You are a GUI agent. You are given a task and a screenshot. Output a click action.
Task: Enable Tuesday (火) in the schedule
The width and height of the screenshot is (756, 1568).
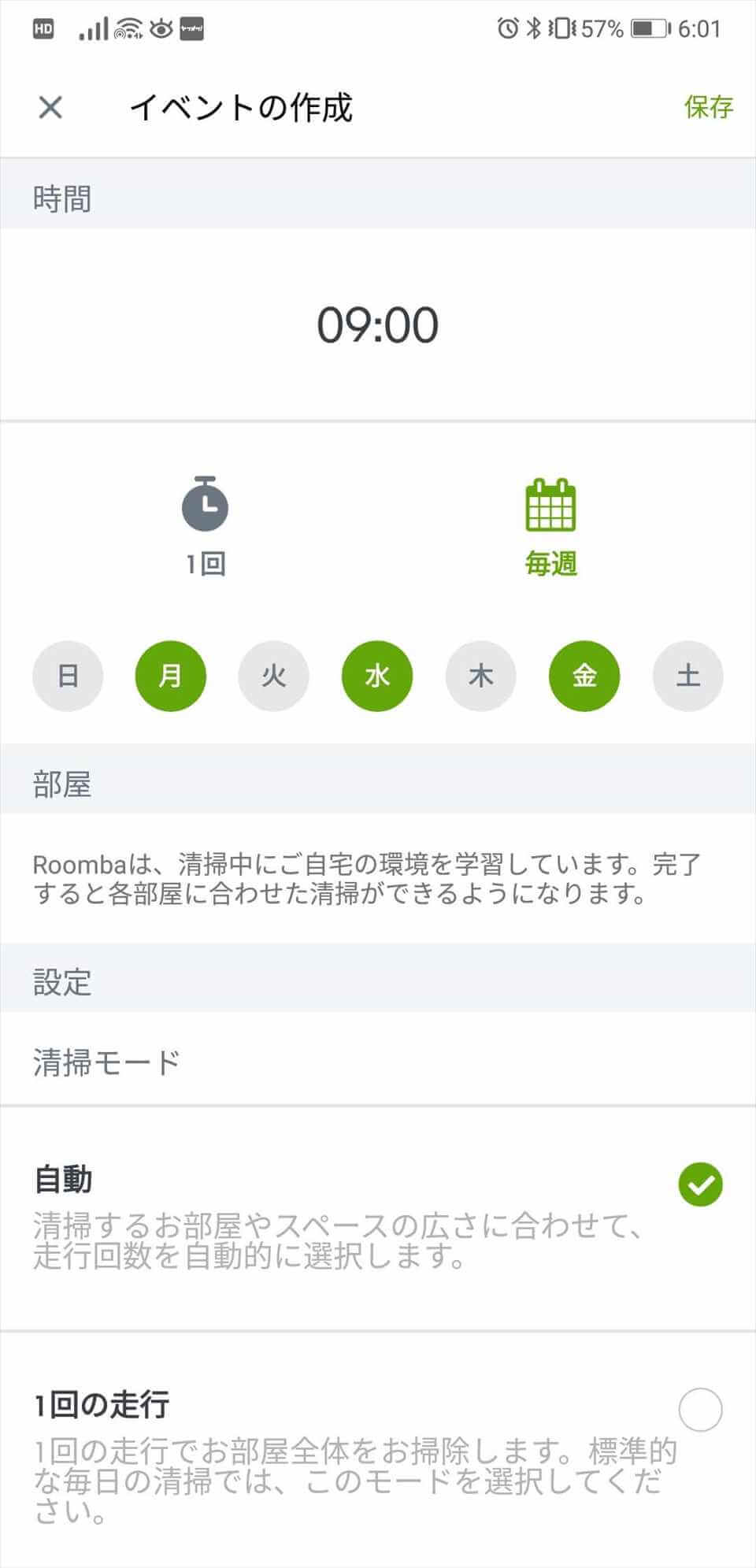pyautogui.click(x=274, y=676)
